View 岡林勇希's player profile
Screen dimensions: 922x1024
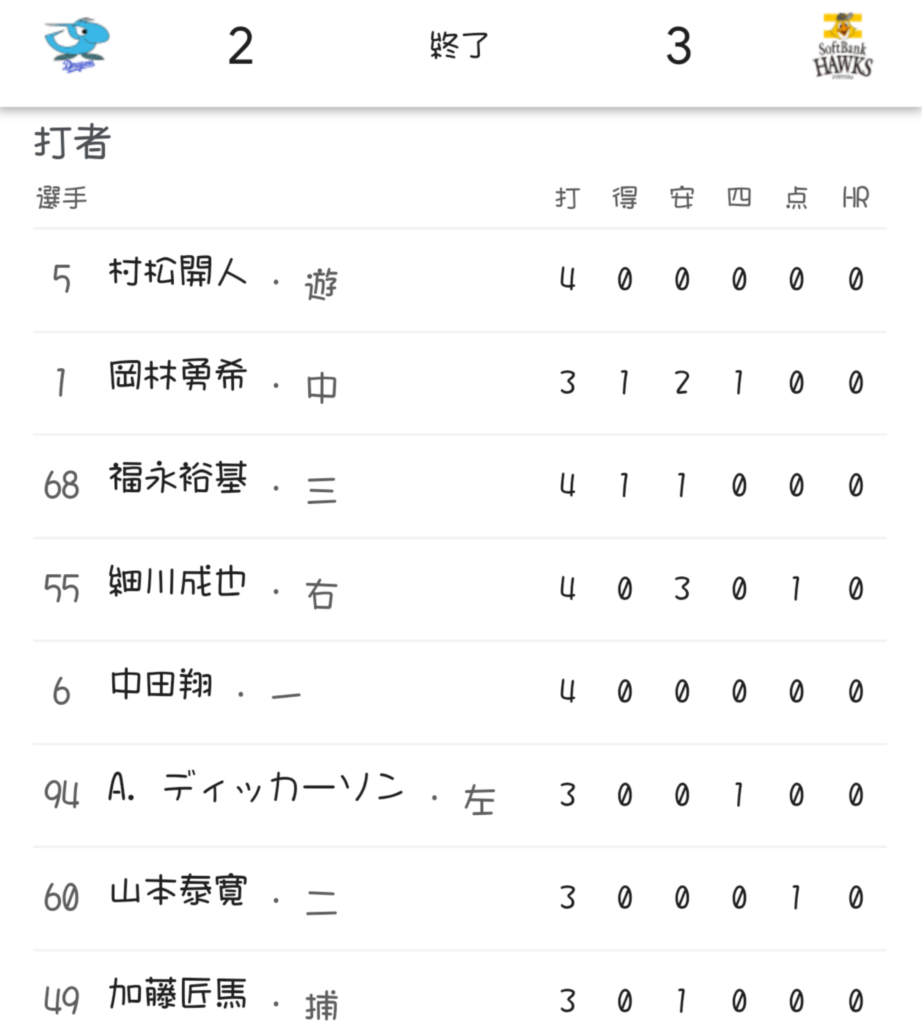[x=178, y=378]
